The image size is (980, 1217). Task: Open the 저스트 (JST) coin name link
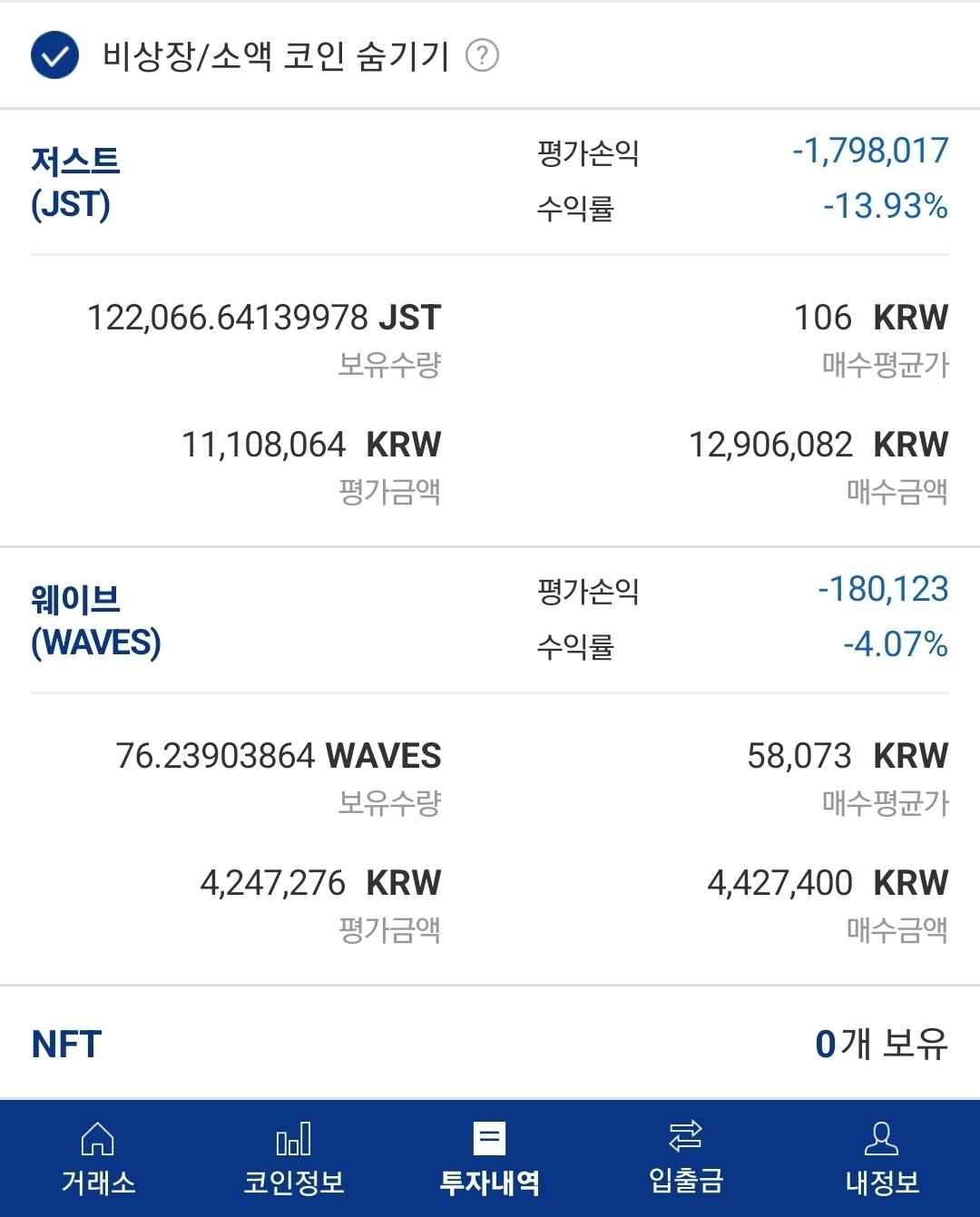click(76, 179)
